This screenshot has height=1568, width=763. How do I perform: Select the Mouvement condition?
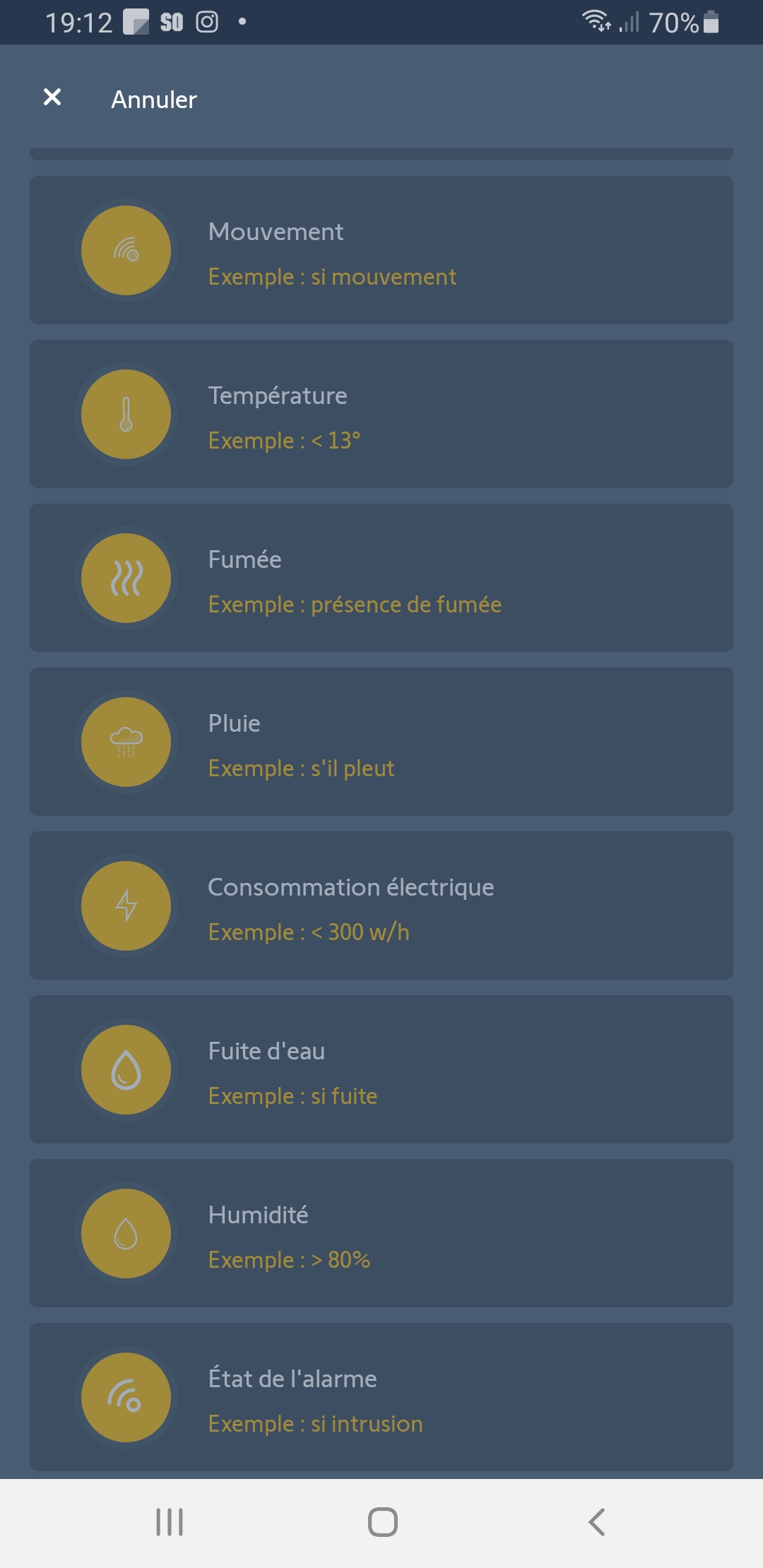[381, 250]
